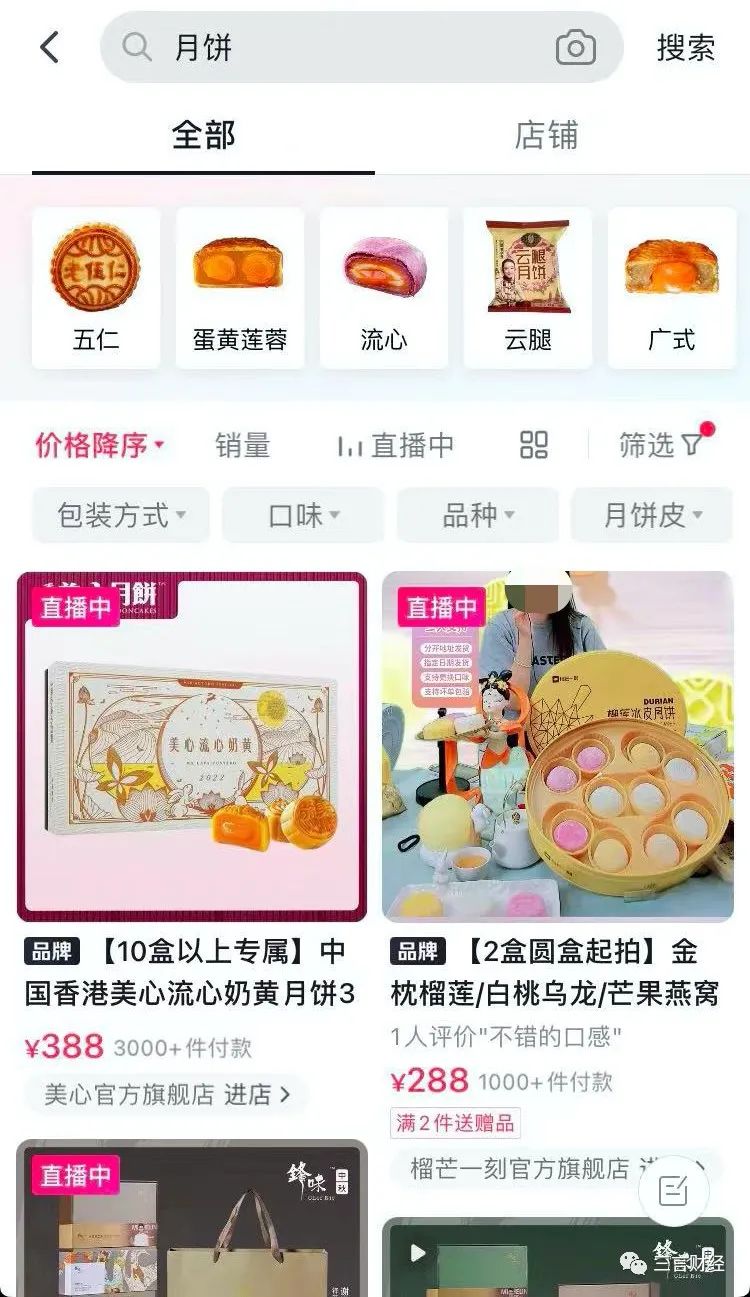The image size is (750, 1297).
Task: Sort results by 销量
Action: coord(243,445)
